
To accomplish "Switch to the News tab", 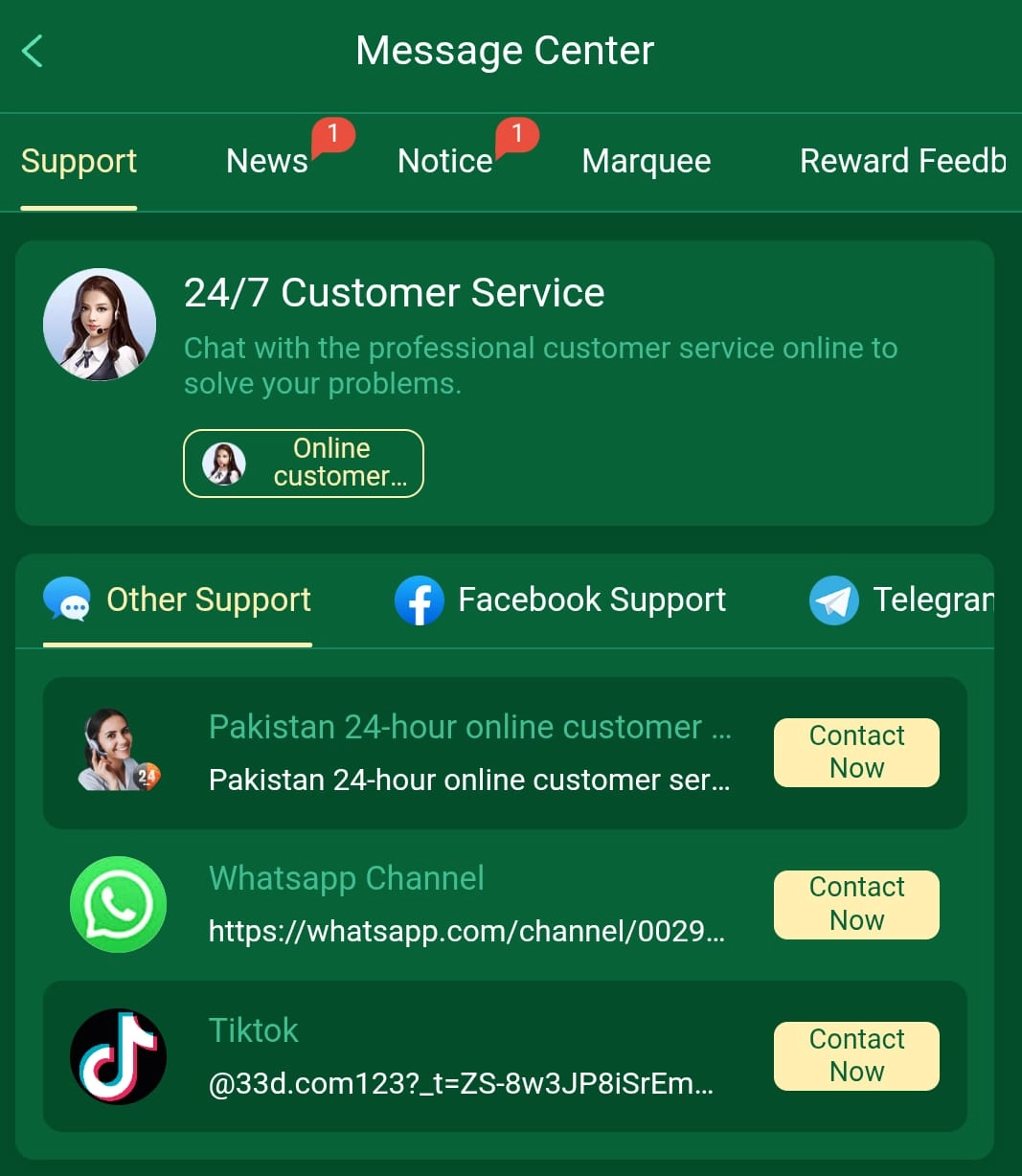I will pos(267,161).
